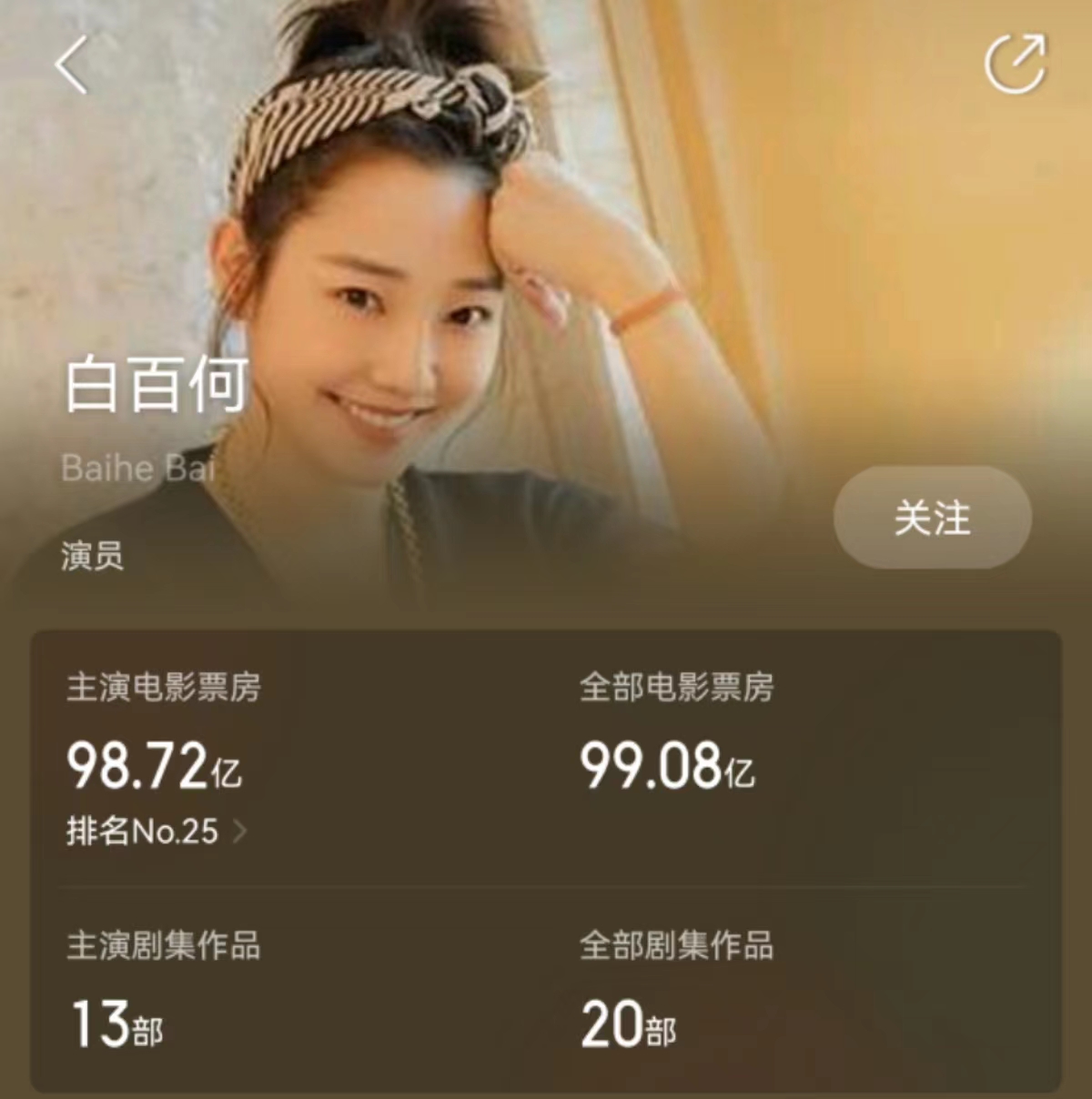Select the 全部剧集作品 section header
The image size is (1092, 1099).
(678, 946)
